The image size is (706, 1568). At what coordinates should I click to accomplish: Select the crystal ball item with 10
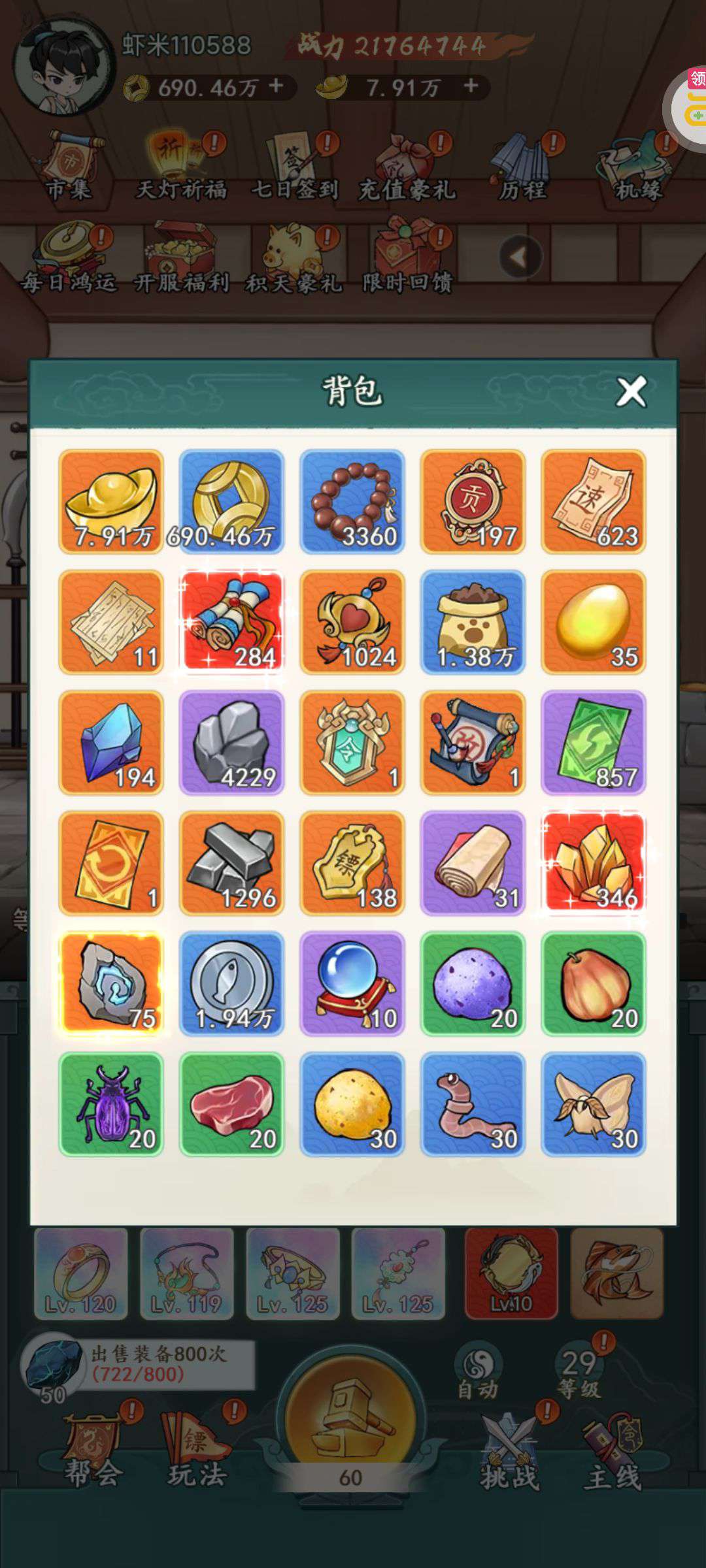tap(352, 983)
